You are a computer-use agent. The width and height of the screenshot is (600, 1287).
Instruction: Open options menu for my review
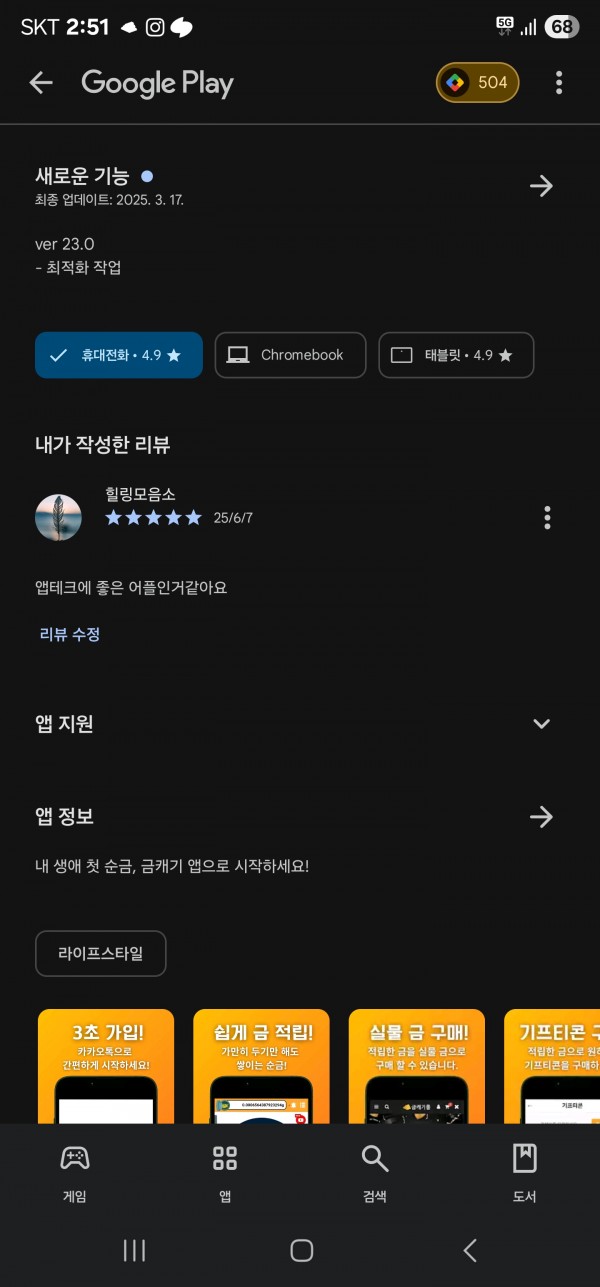(547, 517)
